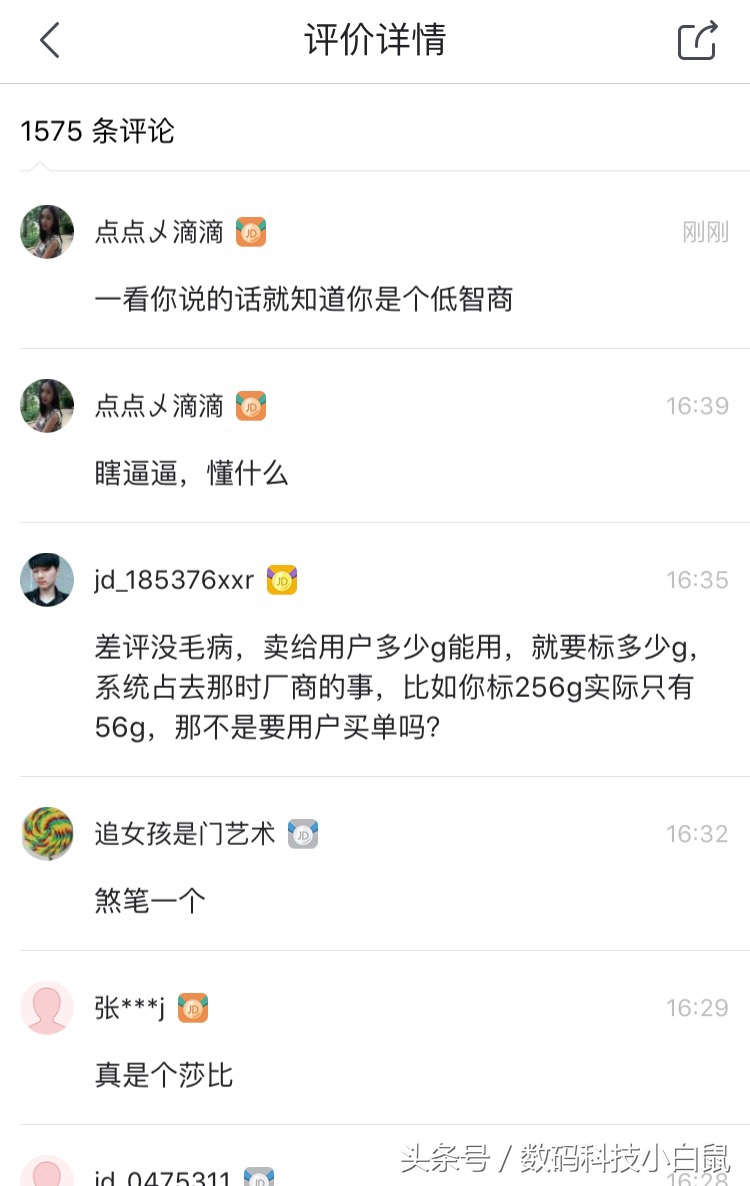This screenshot has width=750, height=1186.
Task: Tap 张***j's default pink avatar
Action: point(46,1008)
